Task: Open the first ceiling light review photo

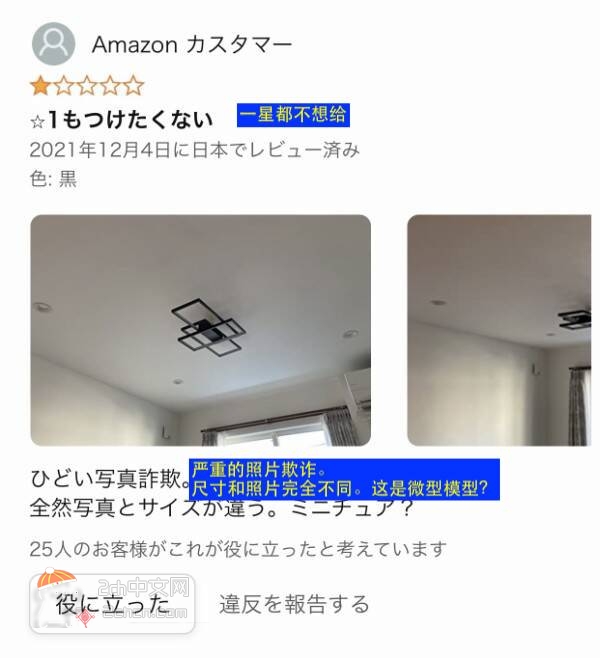Action: tap(200, 330)
